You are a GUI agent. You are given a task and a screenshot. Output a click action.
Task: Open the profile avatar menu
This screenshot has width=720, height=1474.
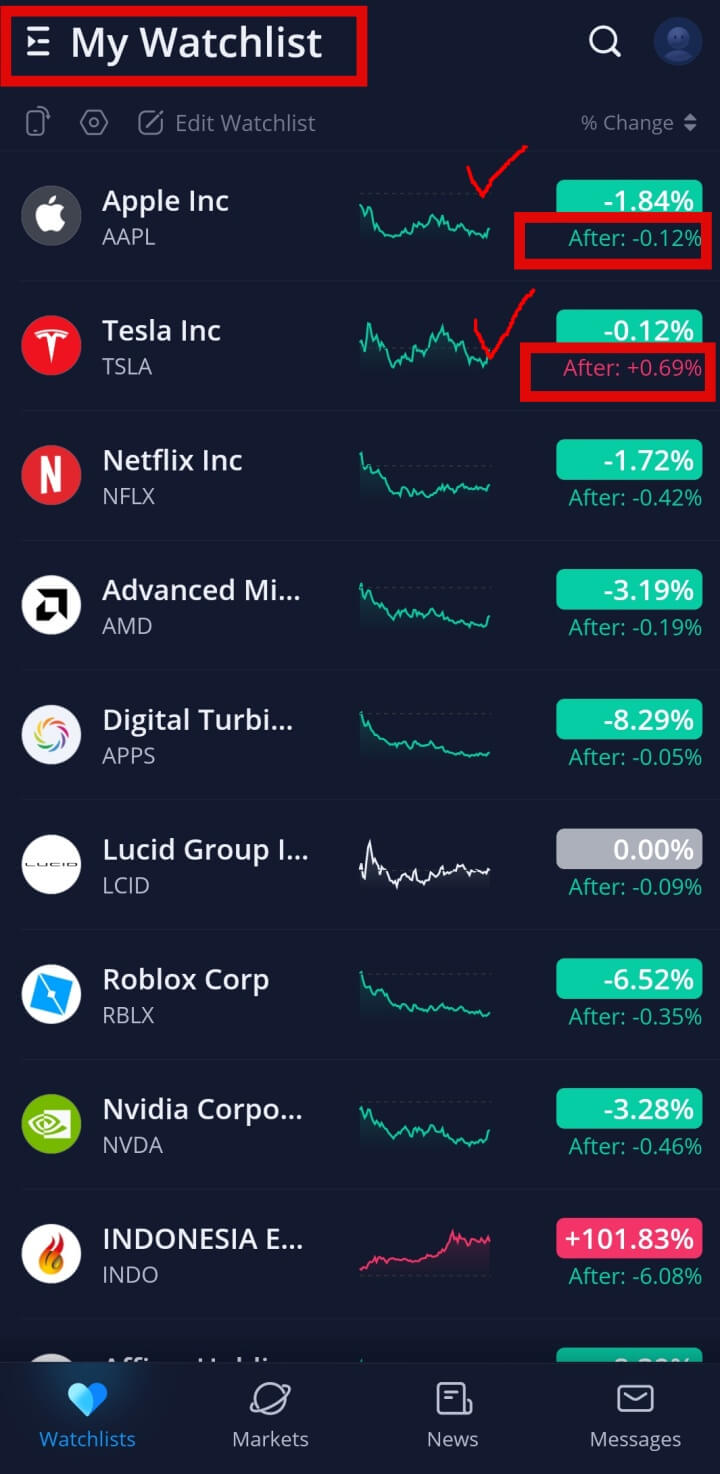(x=677, y=42)
